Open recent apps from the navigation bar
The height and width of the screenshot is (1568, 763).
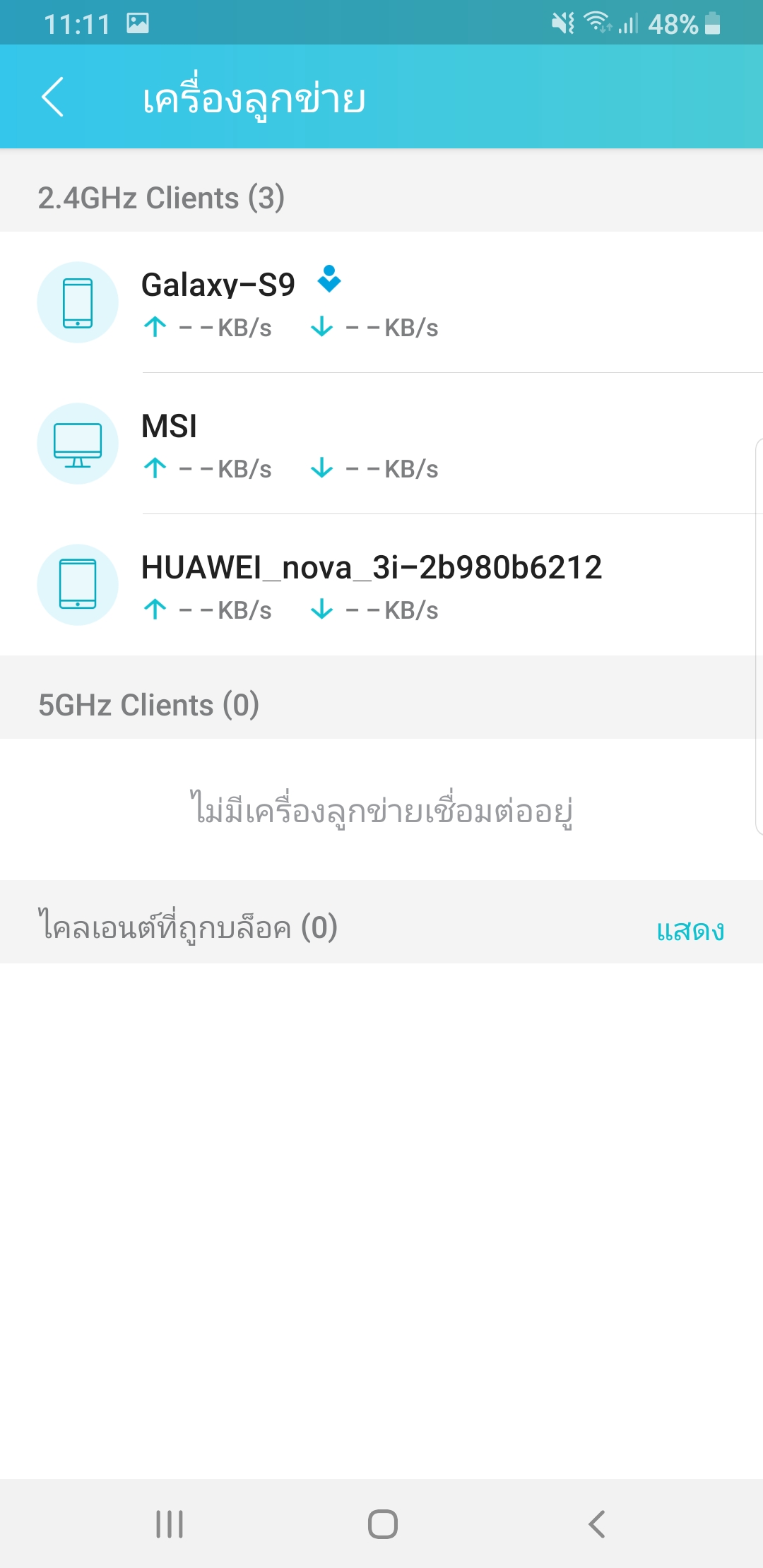(x=170, y=1524)
